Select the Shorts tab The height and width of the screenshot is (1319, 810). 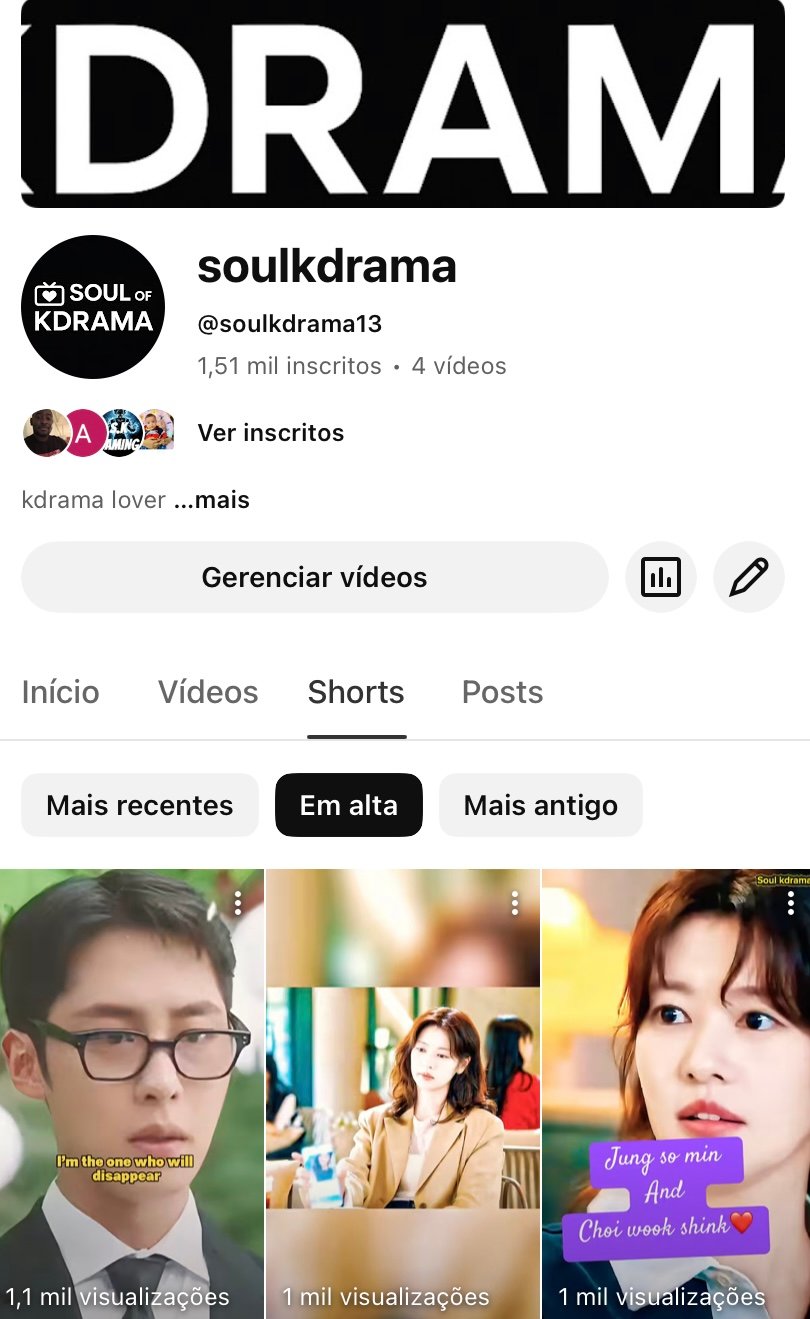click(356, 692)
